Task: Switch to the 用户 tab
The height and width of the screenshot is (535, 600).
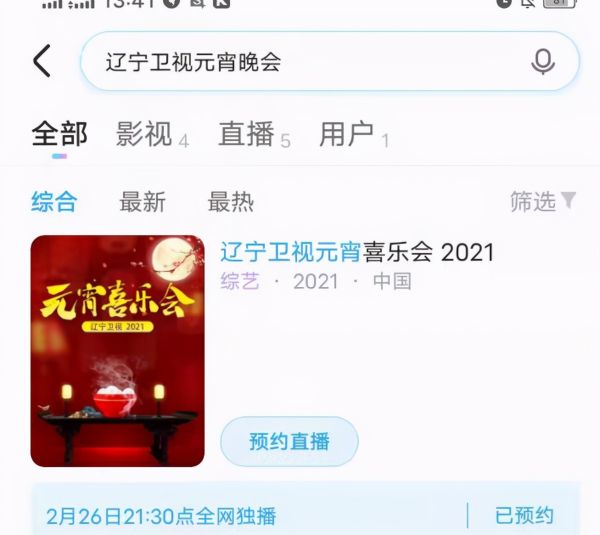Action: tap(347, 134)
